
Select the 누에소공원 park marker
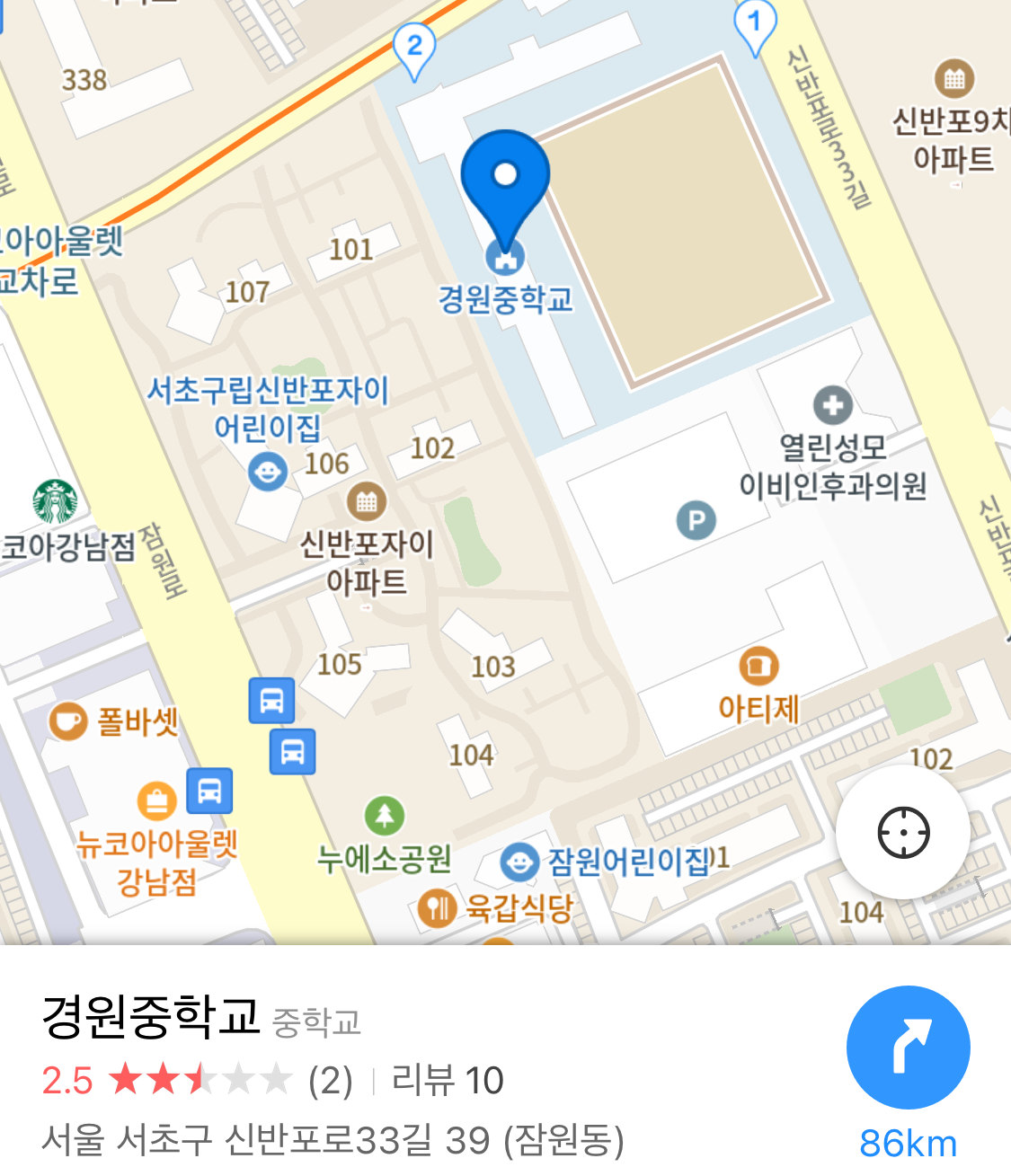[385, 816]
